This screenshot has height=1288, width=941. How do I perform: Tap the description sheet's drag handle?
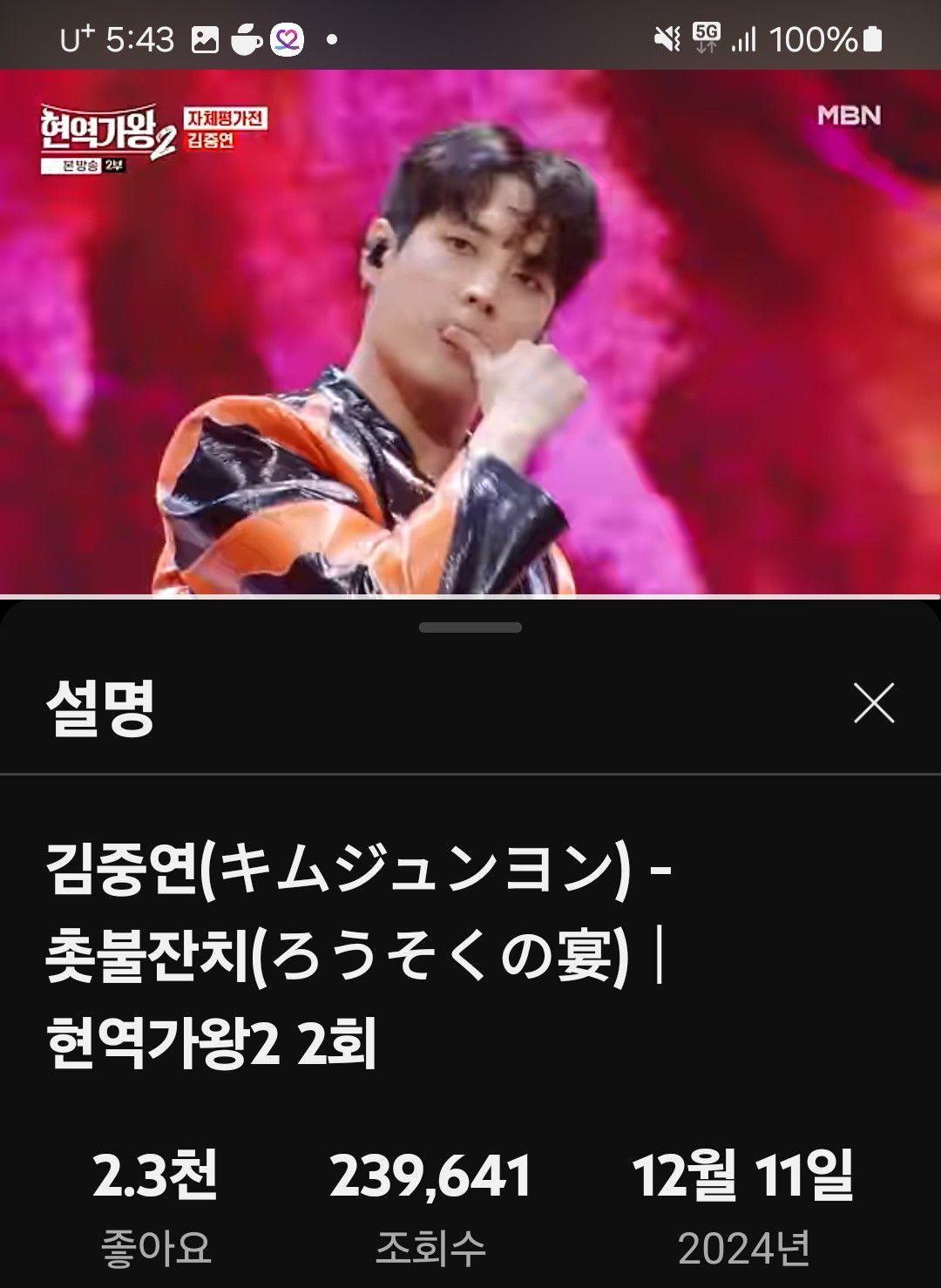point(470,627)
